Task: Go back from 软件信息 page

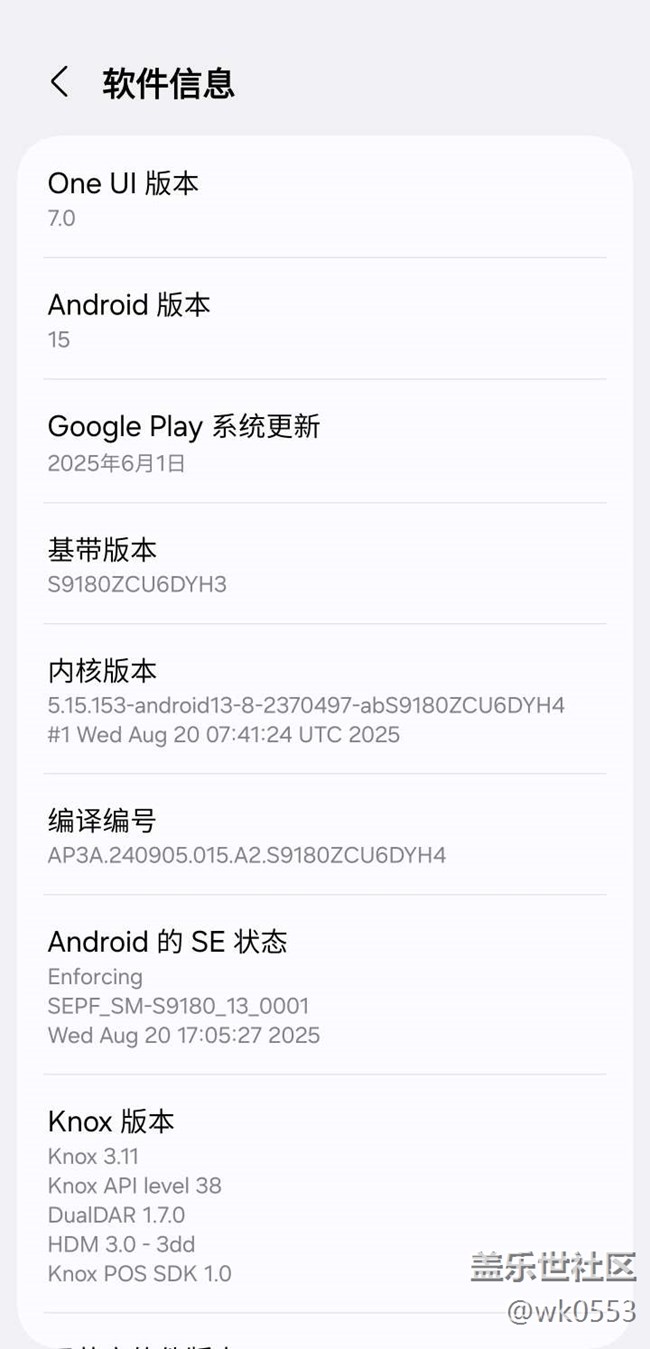Action: 60,82
